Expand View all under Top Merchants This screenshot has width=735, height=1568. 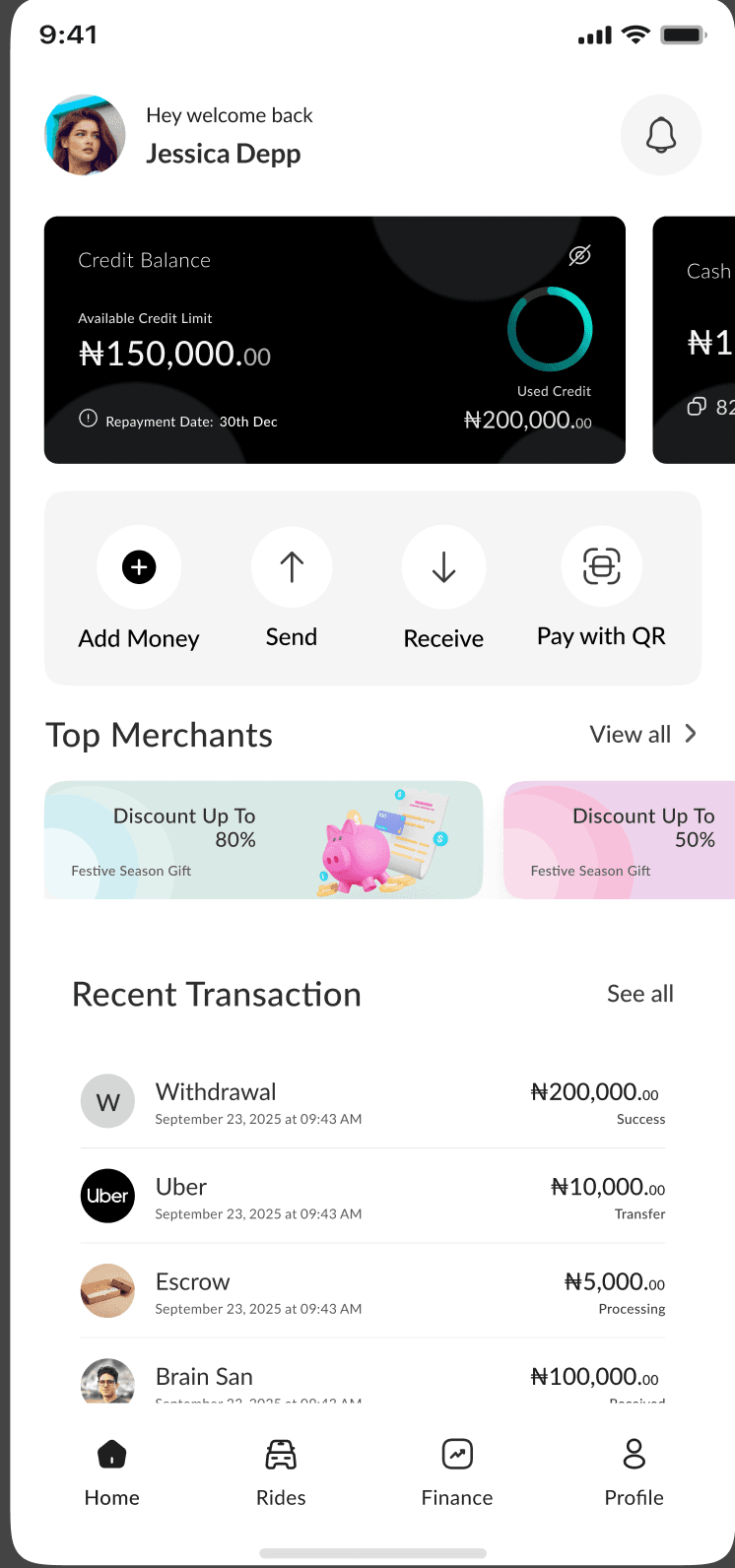click(x=643, y=734)
